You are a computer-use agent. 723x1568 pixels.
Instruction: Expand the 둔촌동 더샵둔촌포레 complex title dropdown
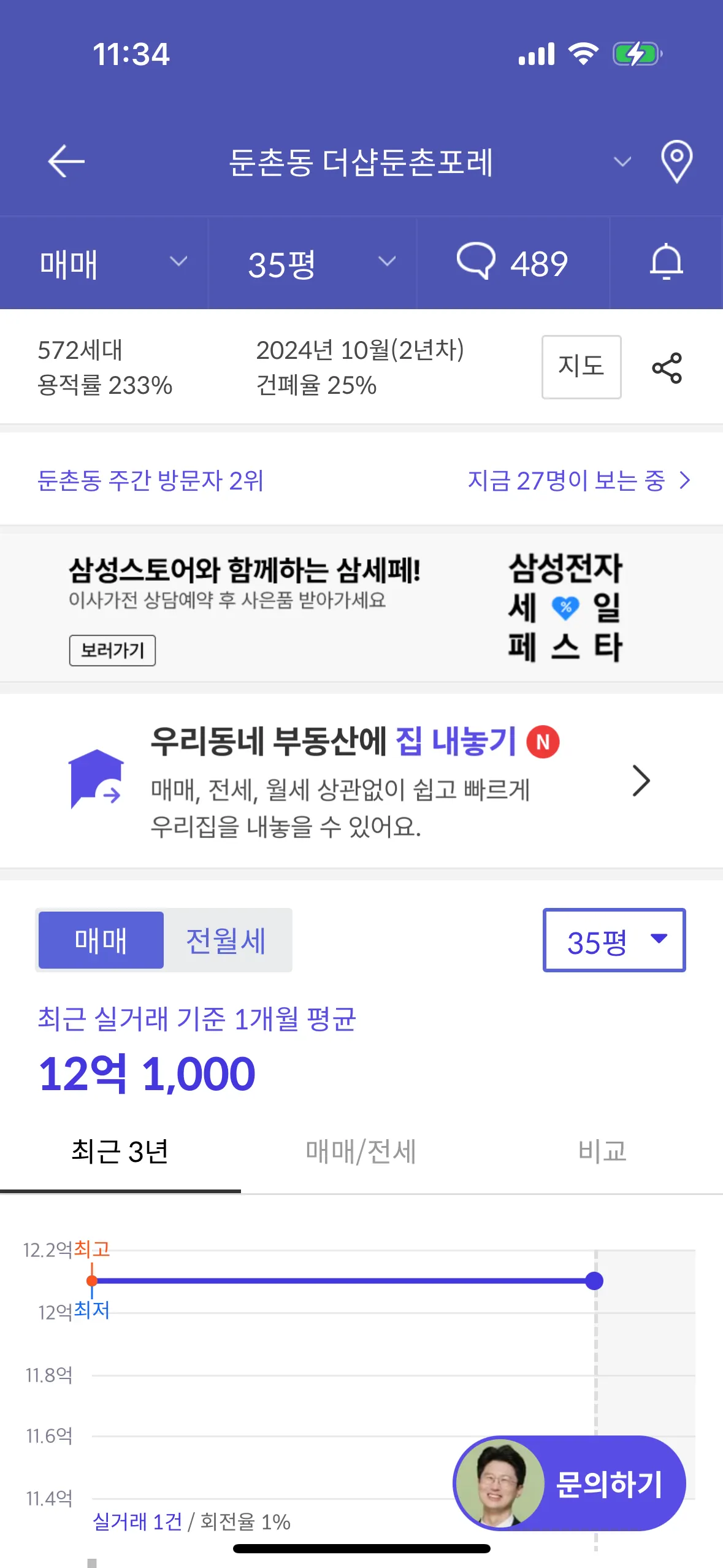pos(622,162)
